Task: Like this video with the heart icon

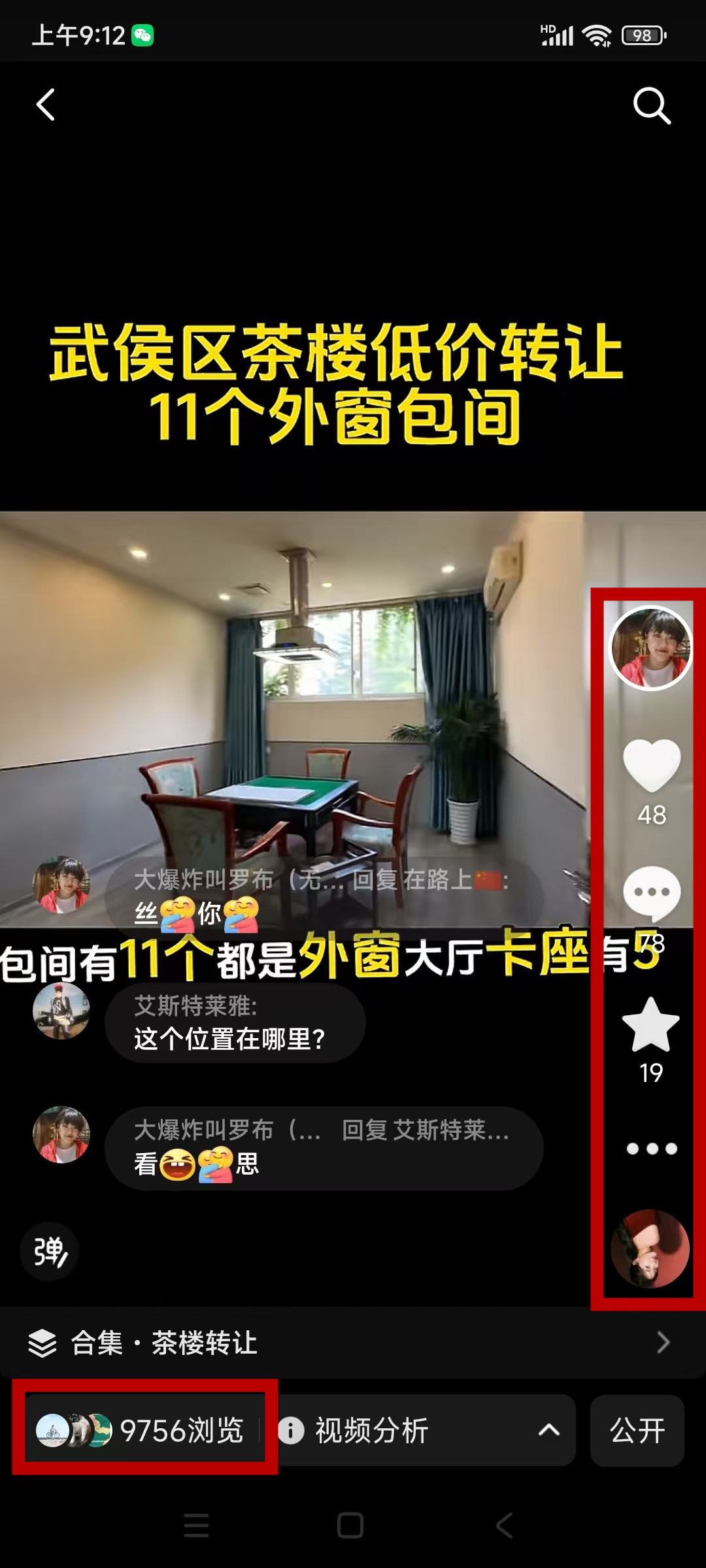Action: coord(652,766)
